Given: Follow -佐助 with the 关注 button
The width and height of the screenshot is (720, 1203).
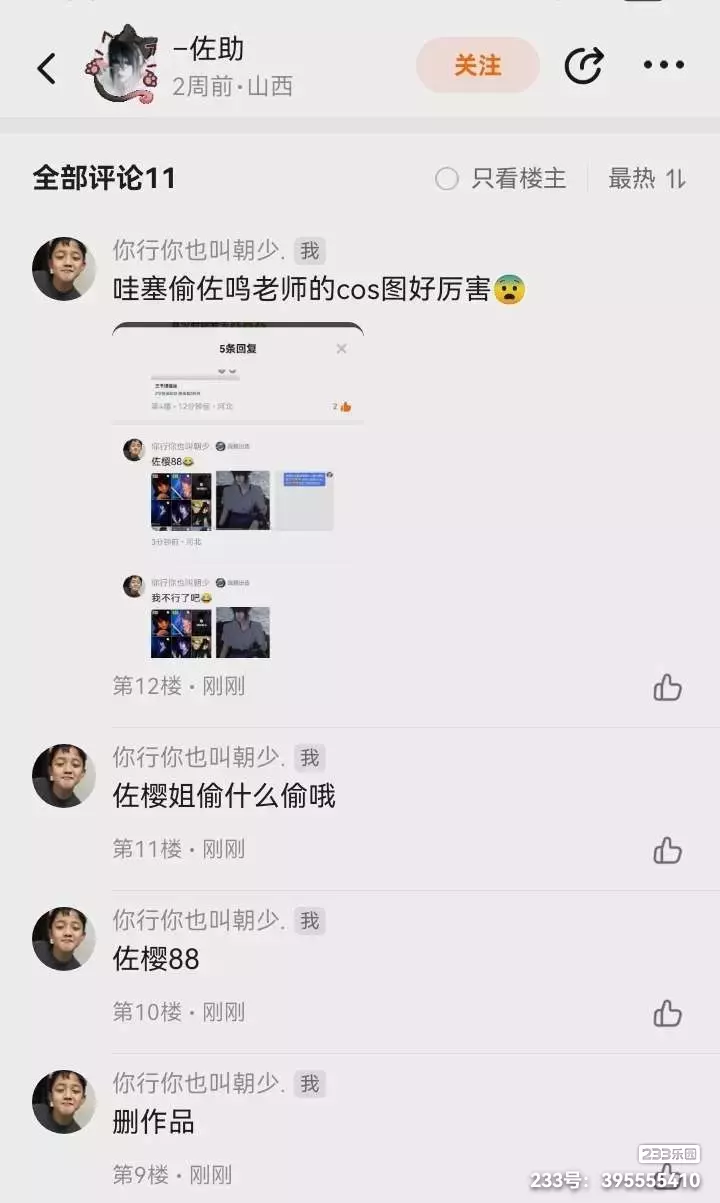Looking at the screenshot, I should [478, 66].
